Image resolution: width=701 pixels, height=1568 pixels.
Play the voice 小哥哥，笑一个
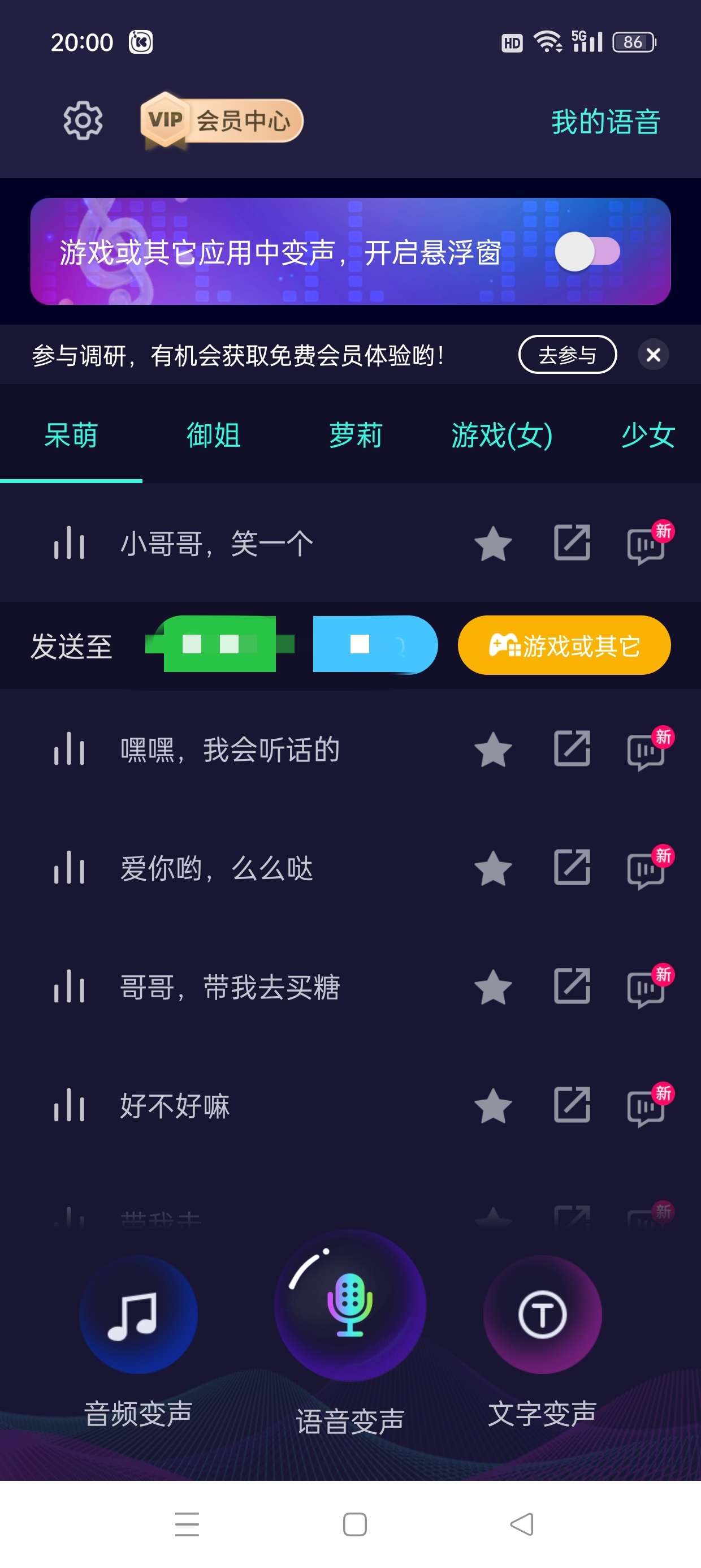[216, 543]
